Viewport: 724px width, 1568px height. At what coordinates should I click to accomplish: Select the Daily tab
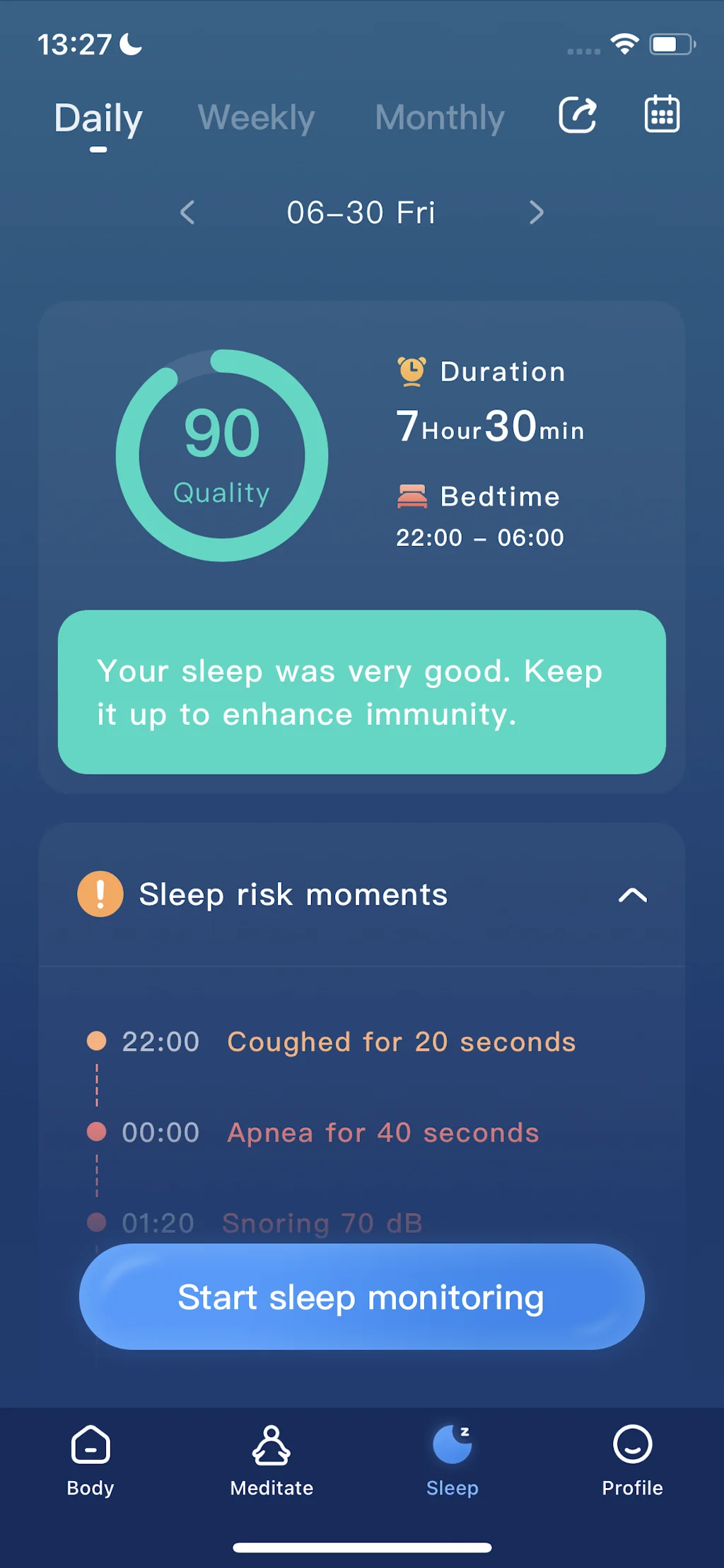pyautogui.click(x=98, y=119)
